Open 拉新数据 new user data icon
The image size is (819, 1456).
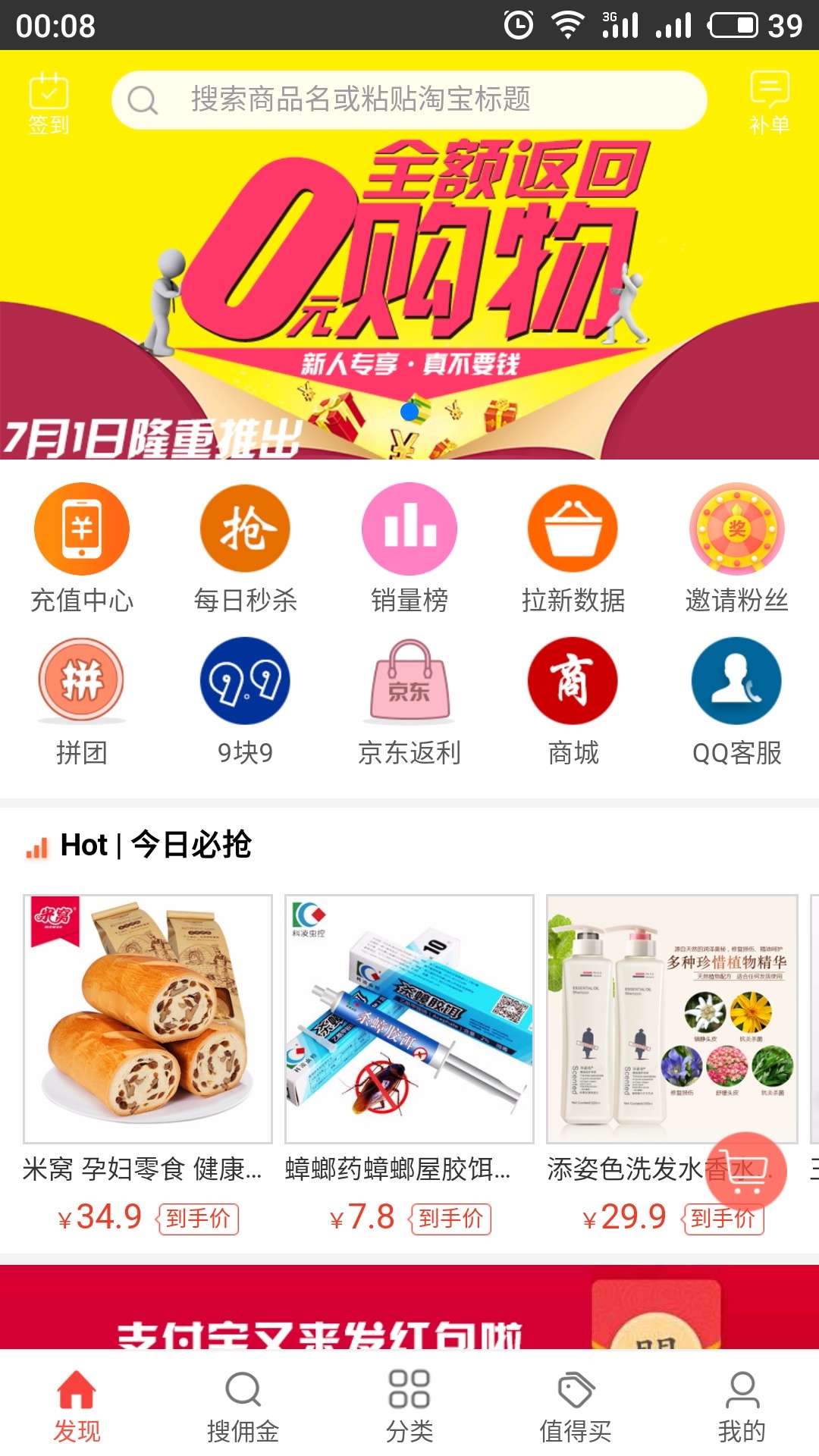[x=573, y=529]
